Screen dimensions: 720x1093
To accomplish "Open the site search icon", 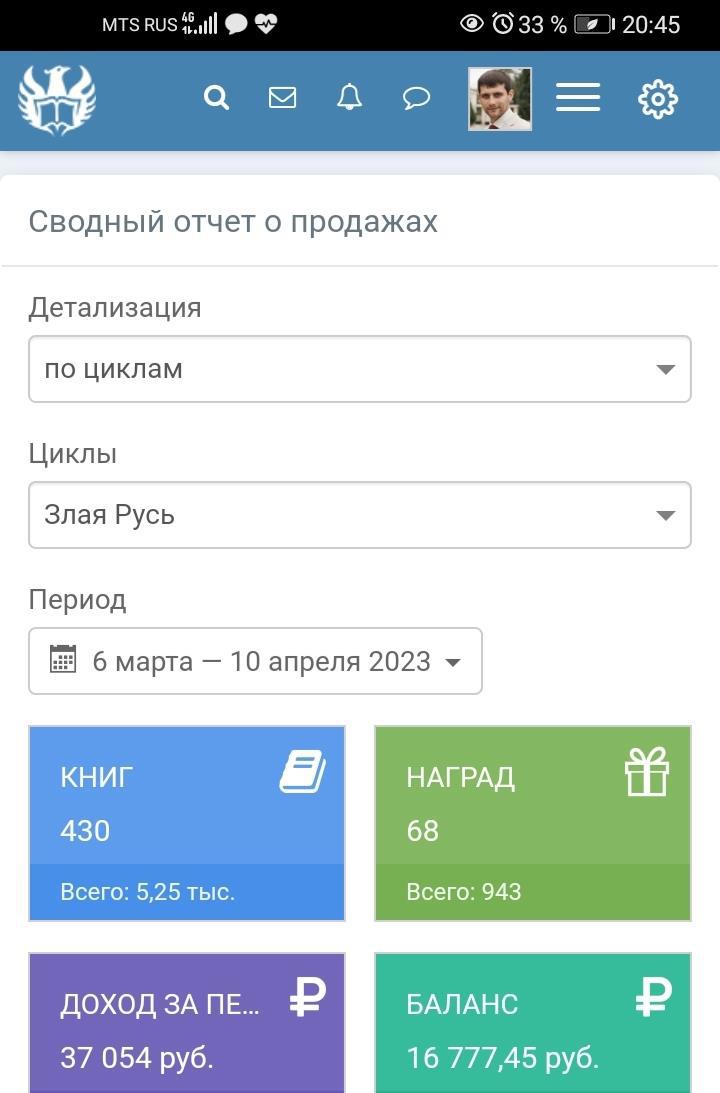I will 216,98.
